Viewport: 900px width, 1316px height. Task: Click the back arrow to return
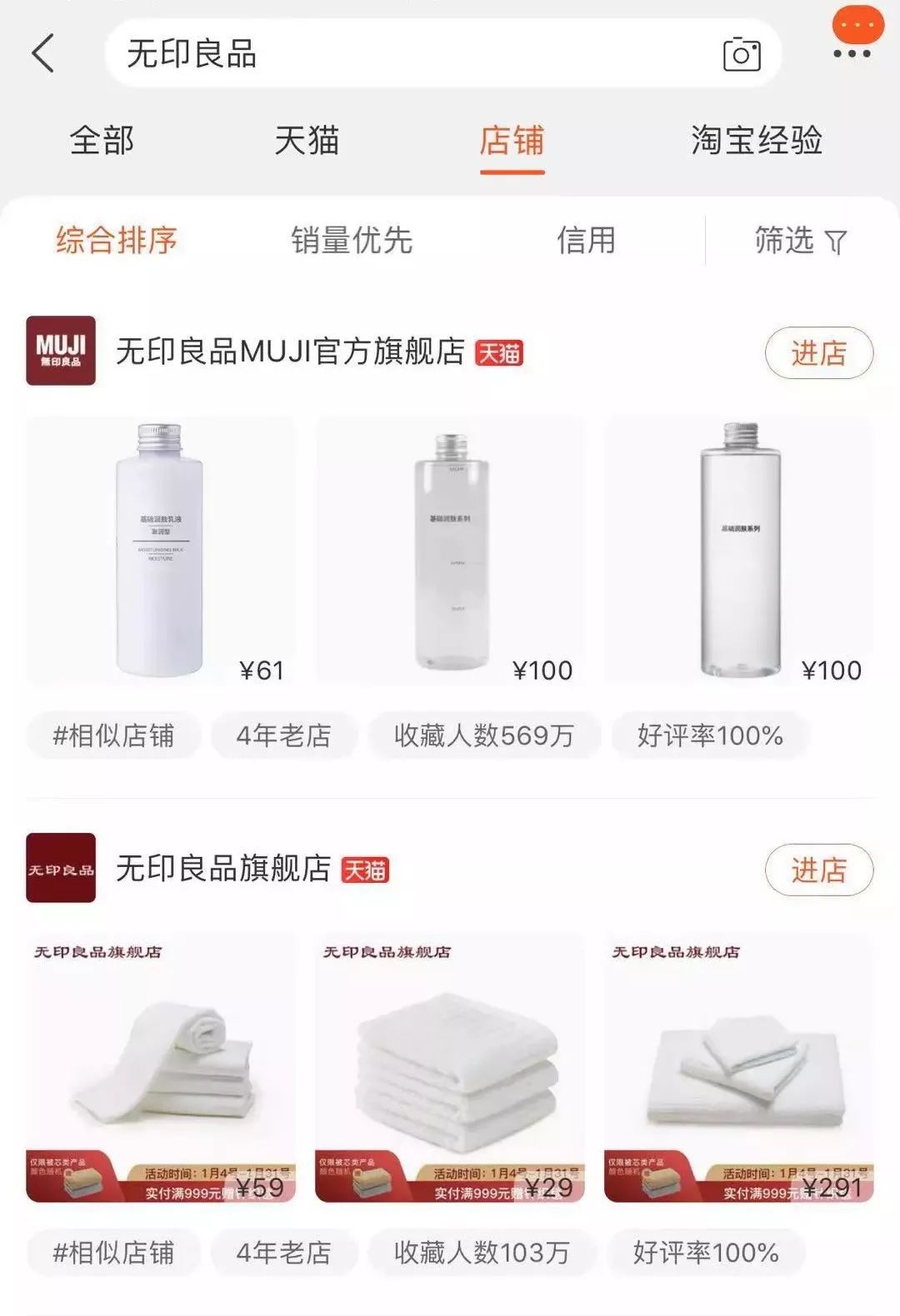coord(42,53)
